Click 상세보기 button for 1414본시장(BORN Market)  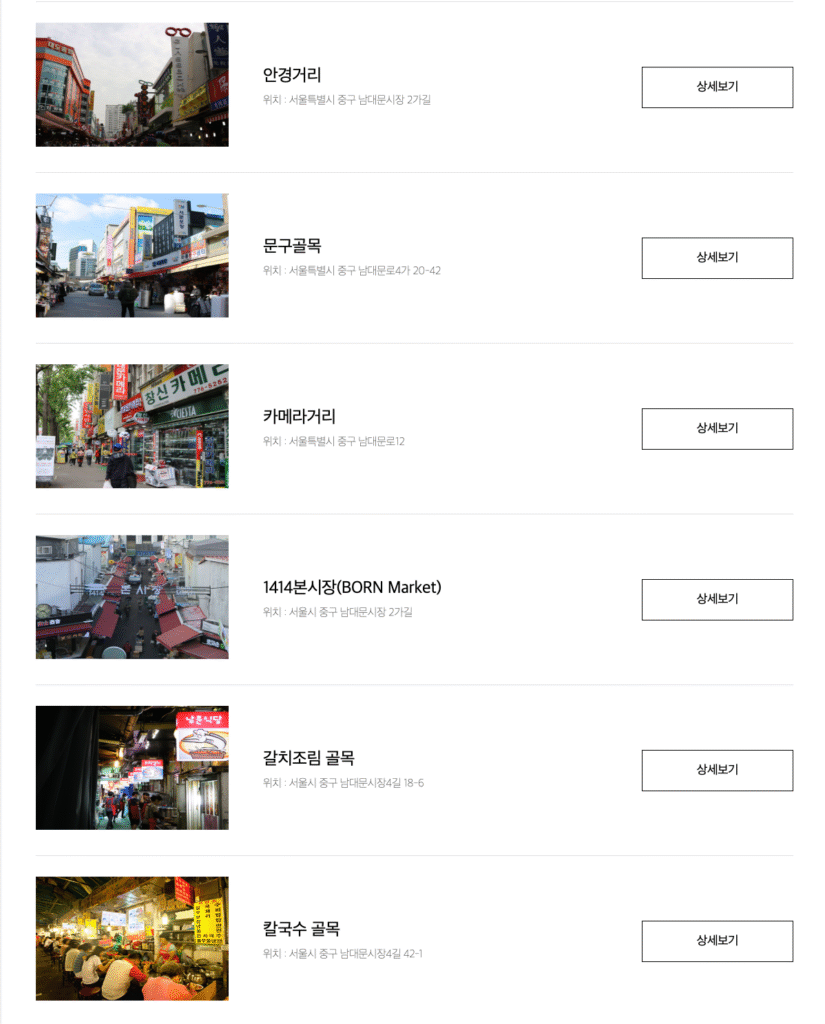pos(716,600)
